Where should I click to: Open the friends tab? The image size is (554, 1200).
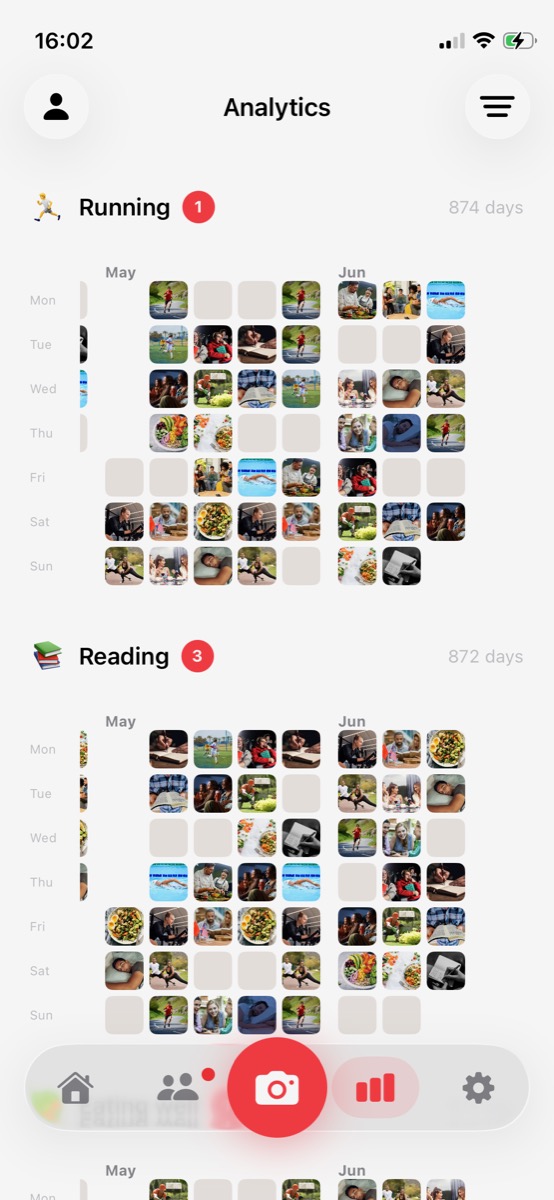point(178,1088)
